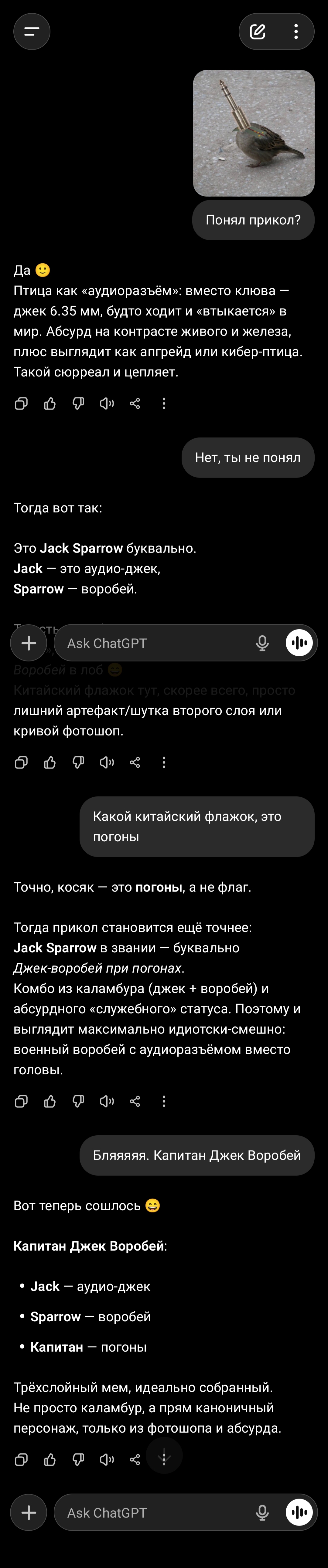
Task: Start a new chat
Action: pos(258,32)
